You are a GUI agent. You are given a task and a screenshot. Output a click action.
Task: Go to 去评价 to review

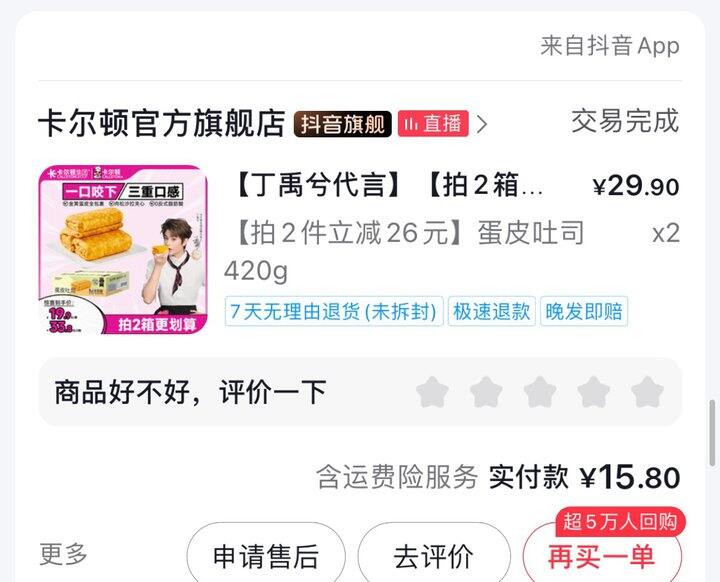[433, 555]
